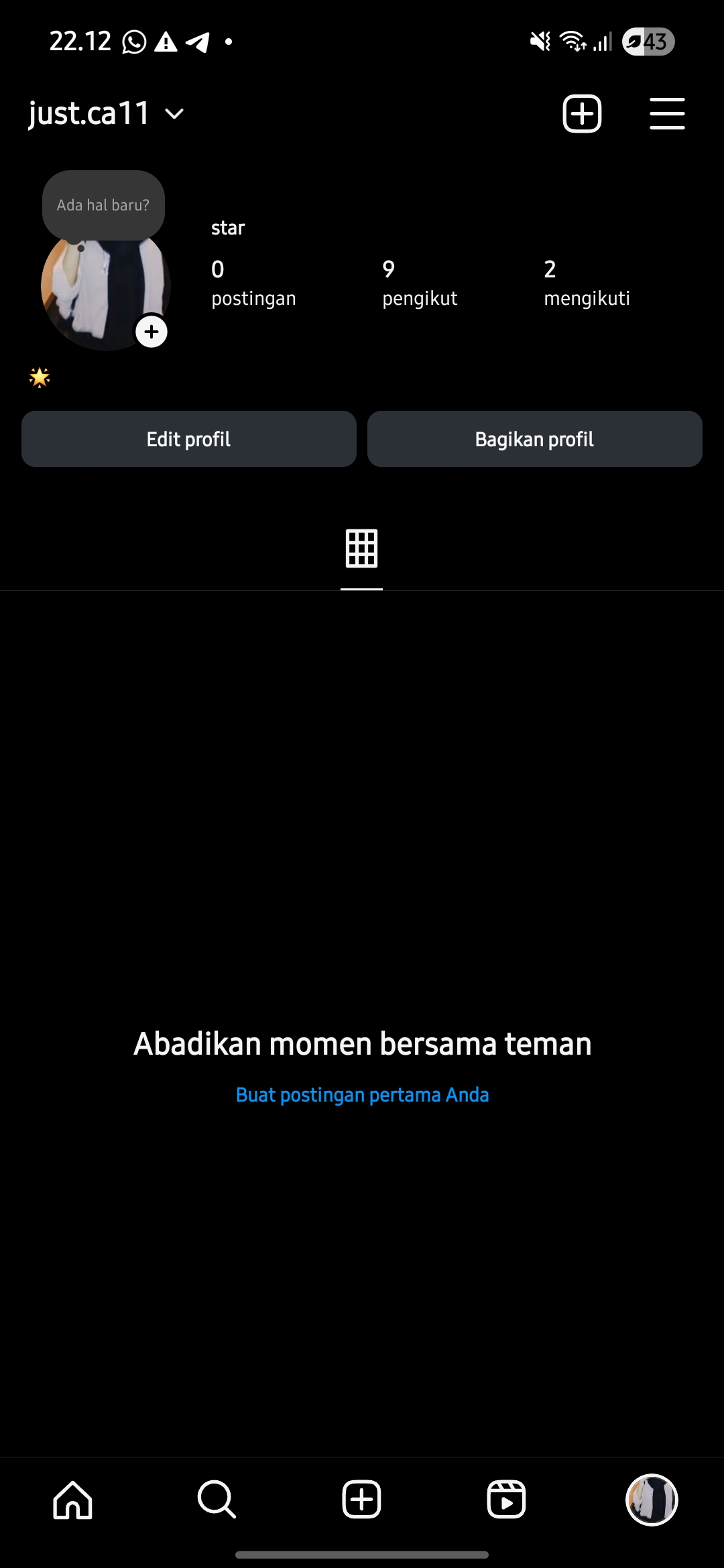Open the just.ca11 account switcher dropdown

point(106,114)
